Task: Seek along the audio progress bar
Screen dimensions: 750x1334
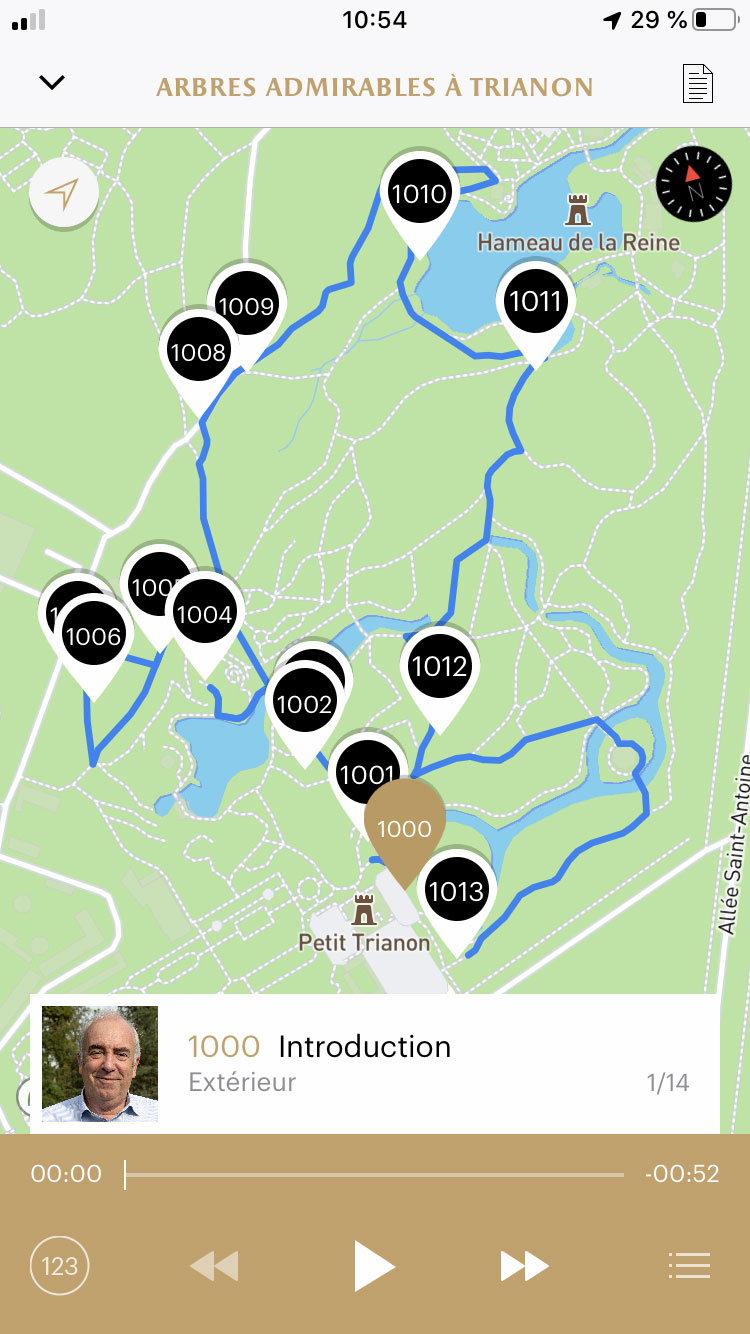Action: [x=374, y=1174]
